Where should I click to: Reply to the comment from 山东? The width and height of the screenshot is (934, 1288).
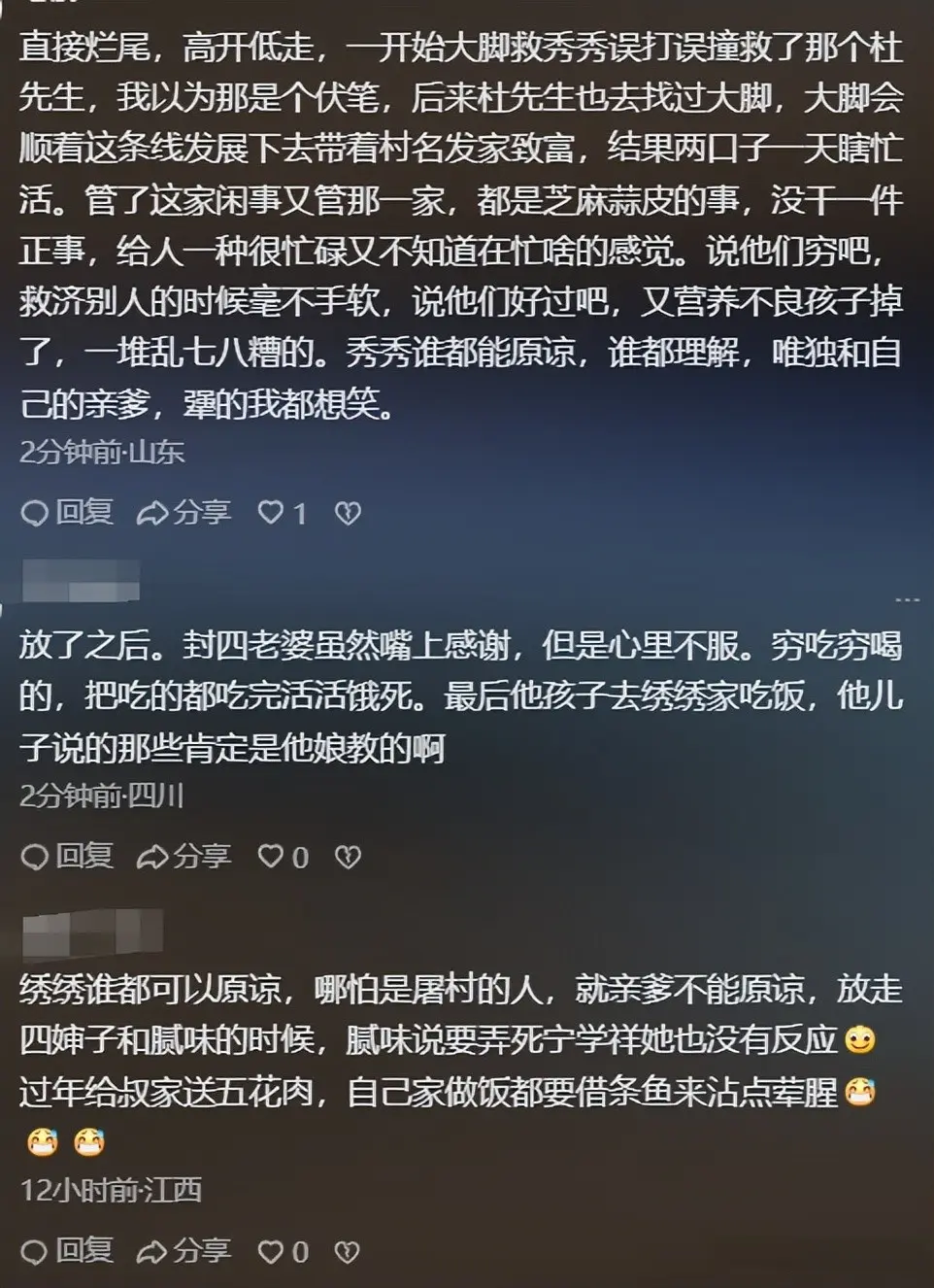(x=67, y=512)
